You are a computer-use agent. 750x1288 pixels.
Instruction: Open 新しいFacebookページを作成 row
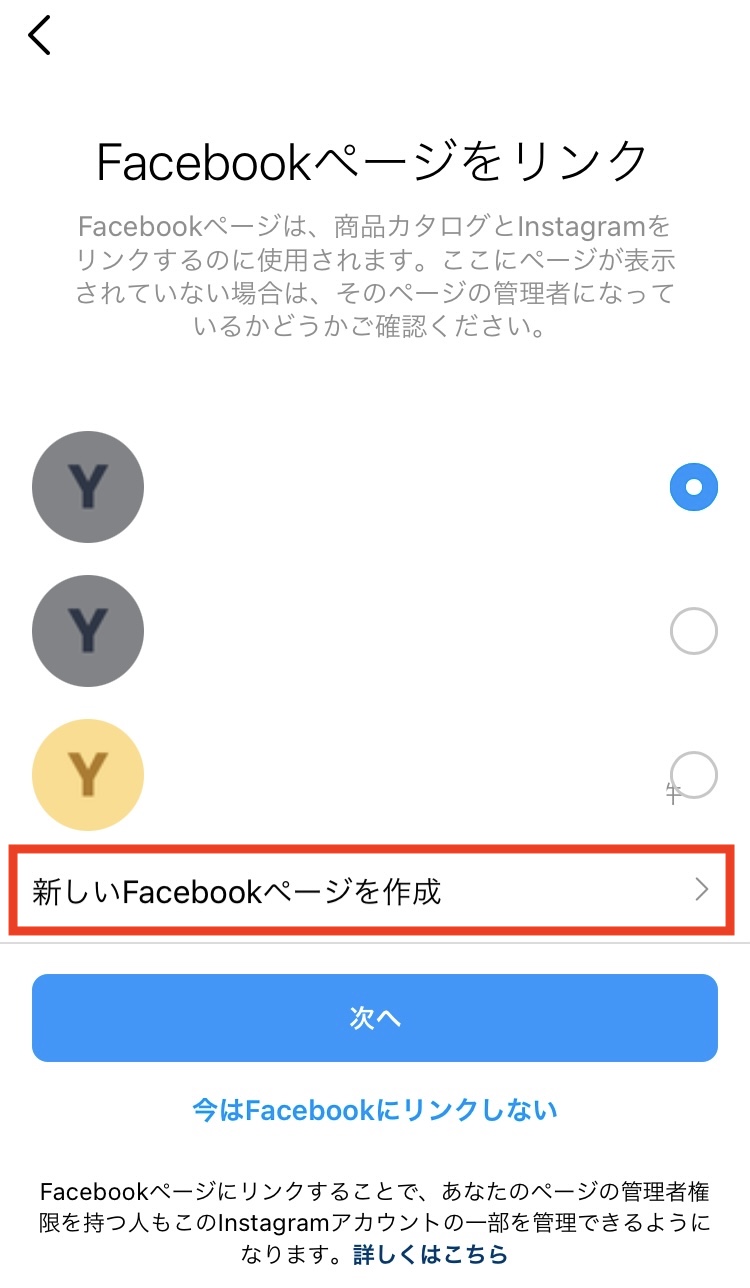(x=372, y=890)
